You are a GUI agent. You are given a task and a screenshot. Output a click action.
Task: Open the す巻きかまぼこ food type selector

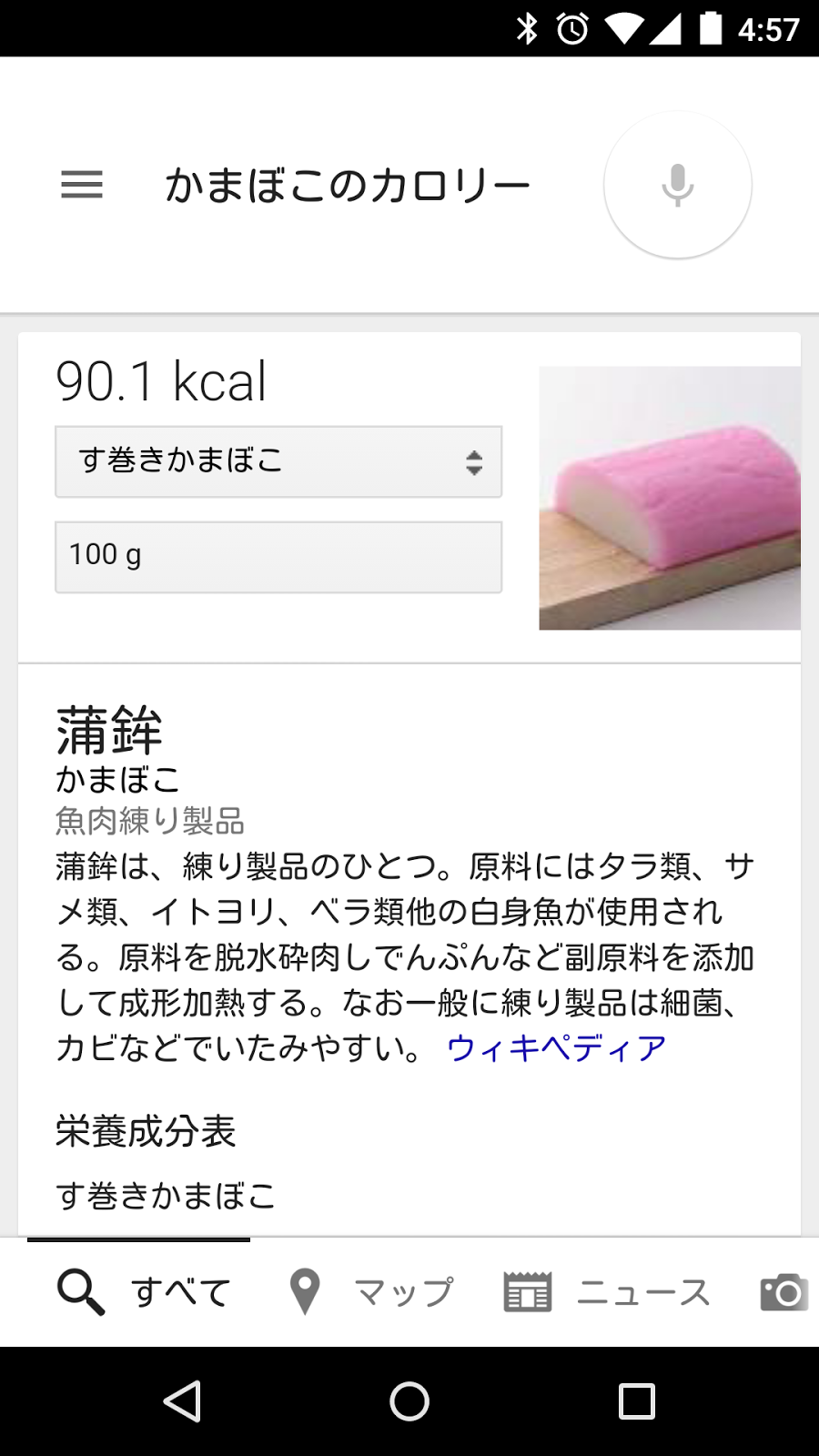(278, 462)
